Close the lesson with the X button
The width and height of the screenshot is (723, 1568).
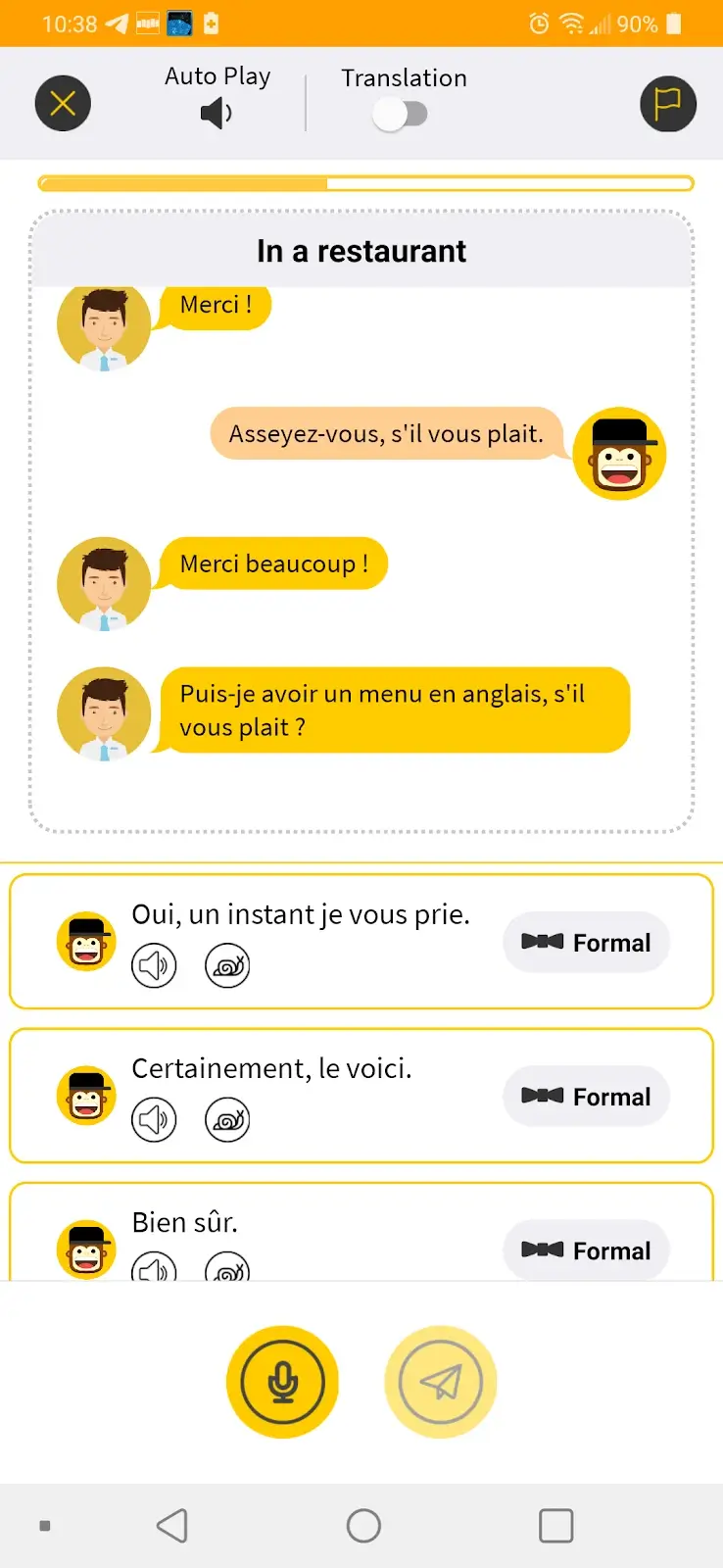point(63,103)
